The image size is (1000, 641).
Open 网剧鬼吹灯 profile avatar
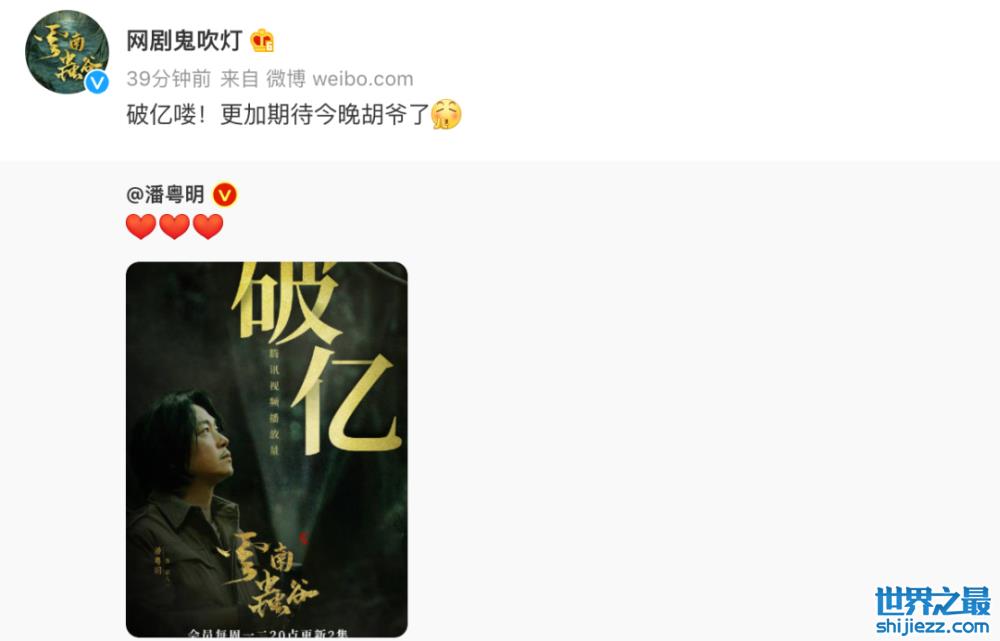[66, 52]
